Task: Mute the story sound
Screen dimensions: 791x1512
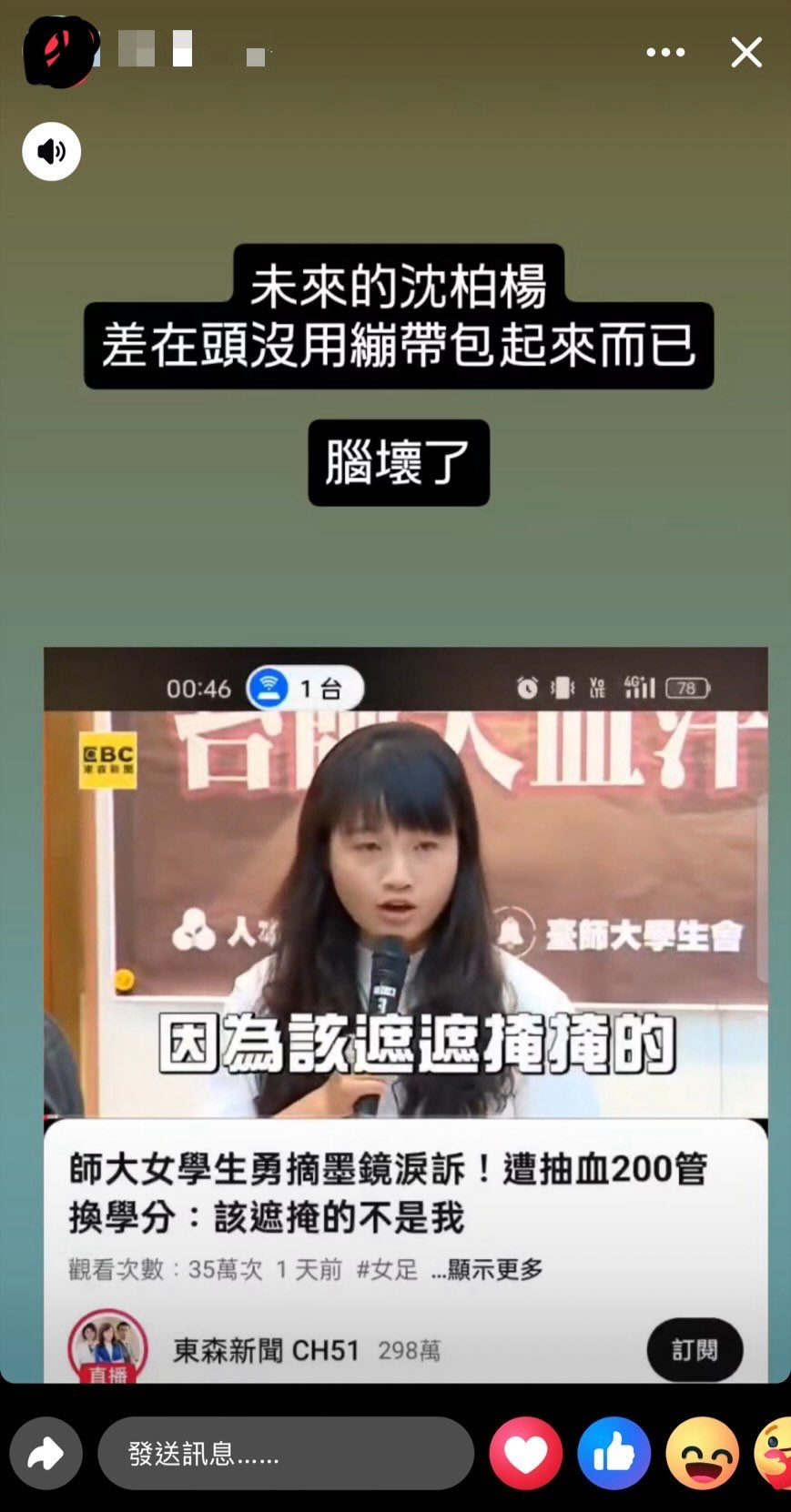Action: coord(52,151)
